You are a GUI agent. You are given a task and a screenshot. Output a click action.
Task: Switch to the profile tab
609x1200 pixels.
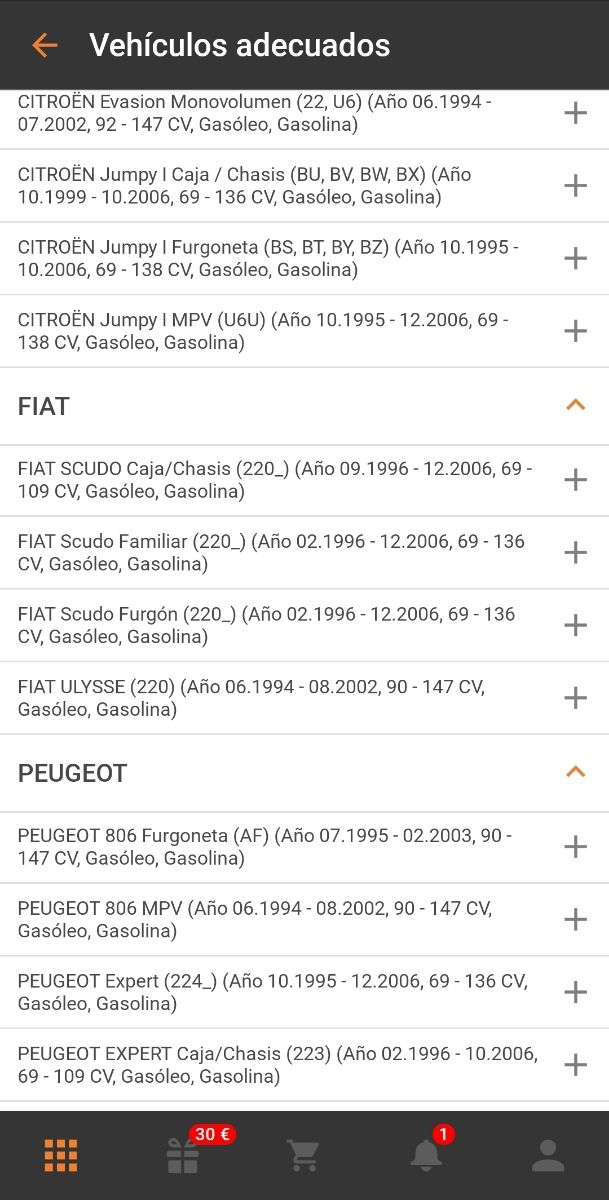click(548, 1155)
